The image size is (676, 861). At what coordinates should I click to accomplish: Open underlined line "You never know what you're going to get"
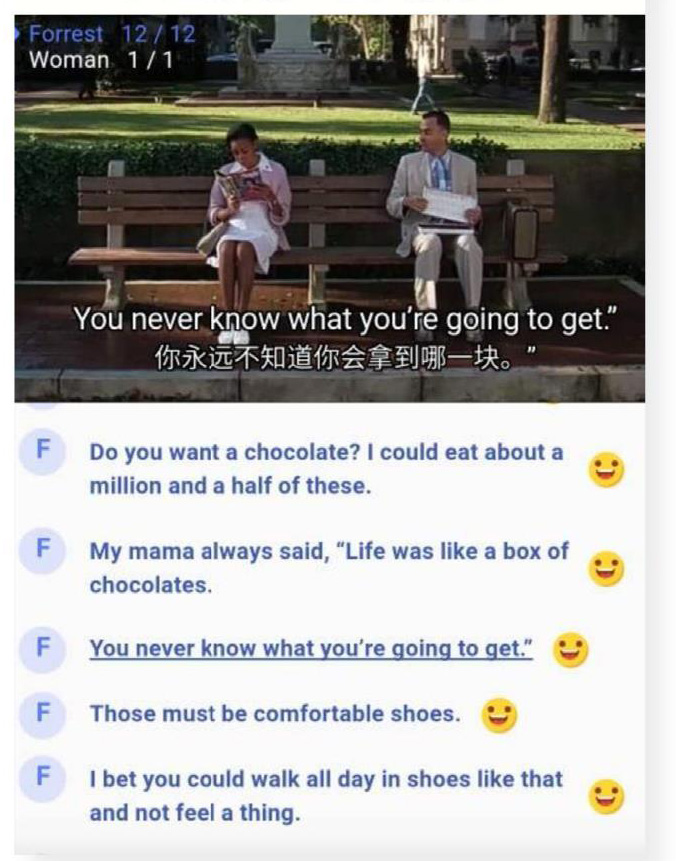point(311,648)
